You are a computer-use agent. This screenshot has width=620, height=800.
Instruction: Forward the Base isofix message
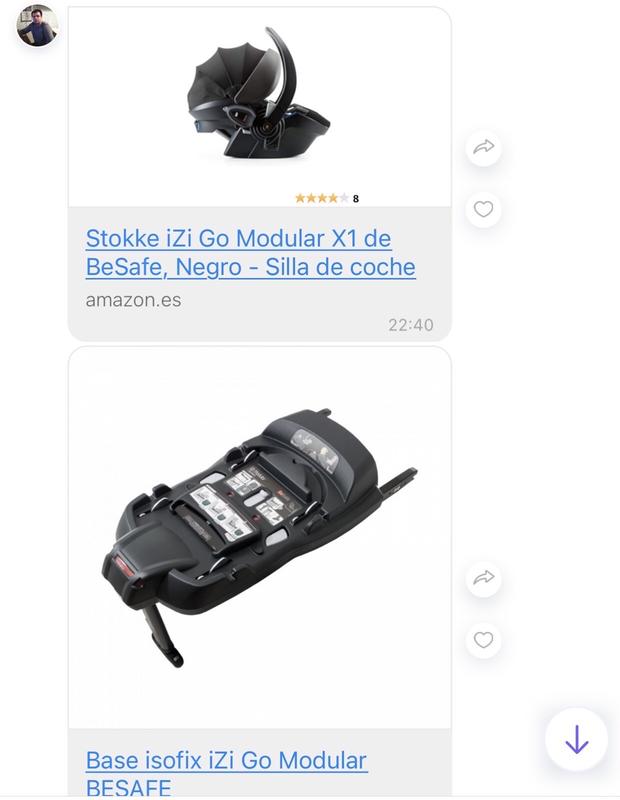(484, 578)
